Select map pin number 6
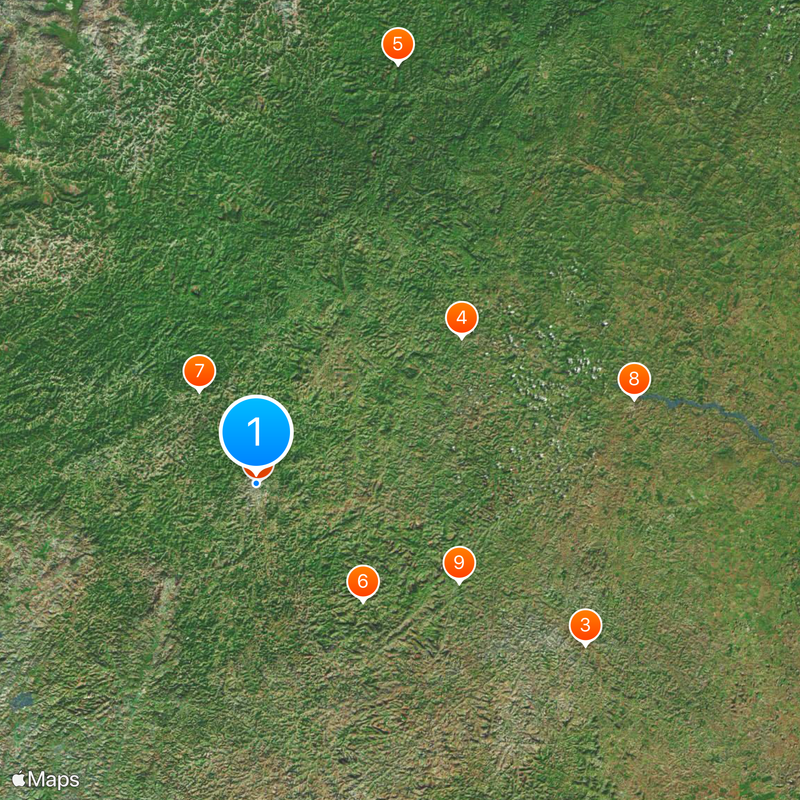 coord(363,582)
